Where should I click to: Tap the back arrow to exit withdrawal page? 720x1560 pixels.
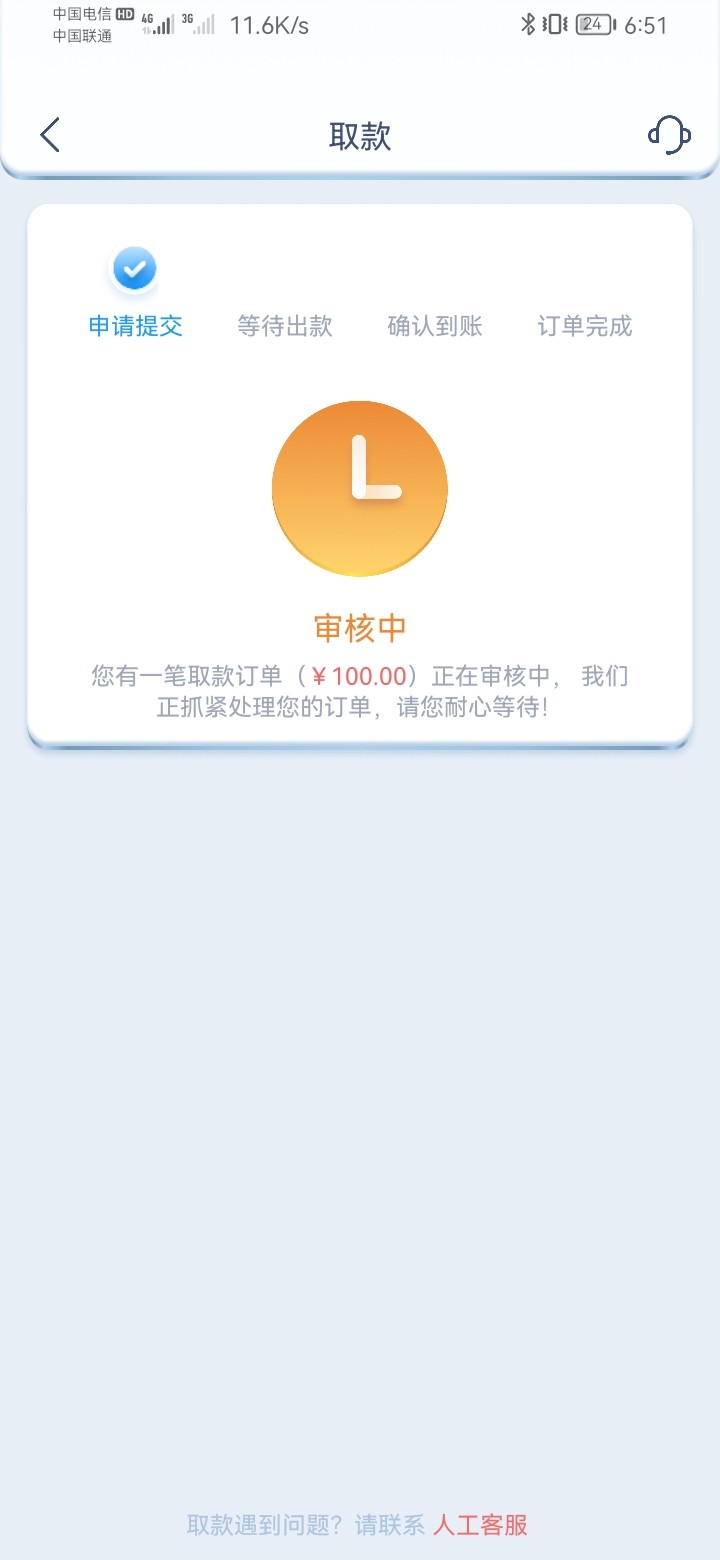50,133
